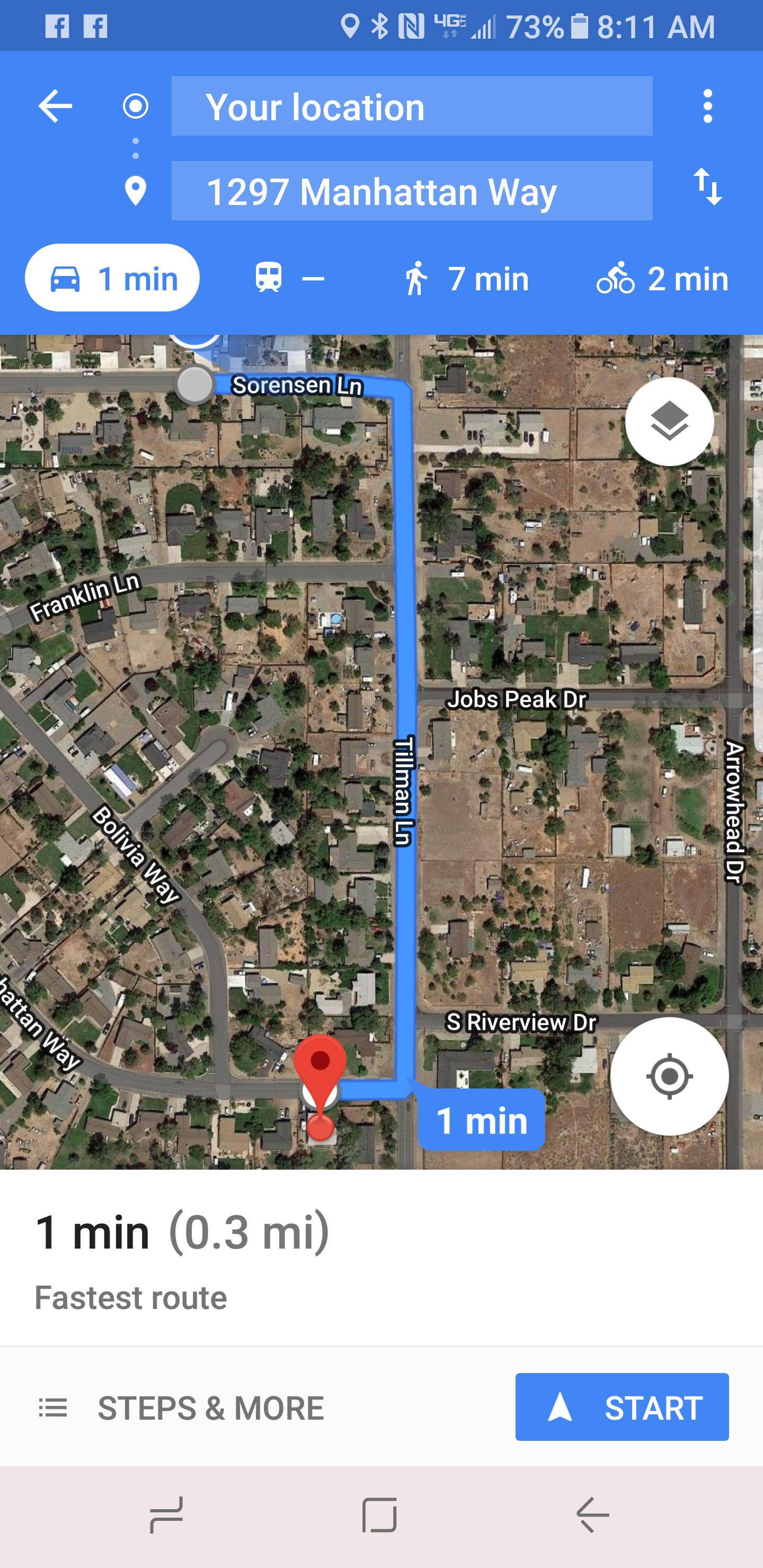
Task: Swap start and destination locations
Action: (707, 187)
